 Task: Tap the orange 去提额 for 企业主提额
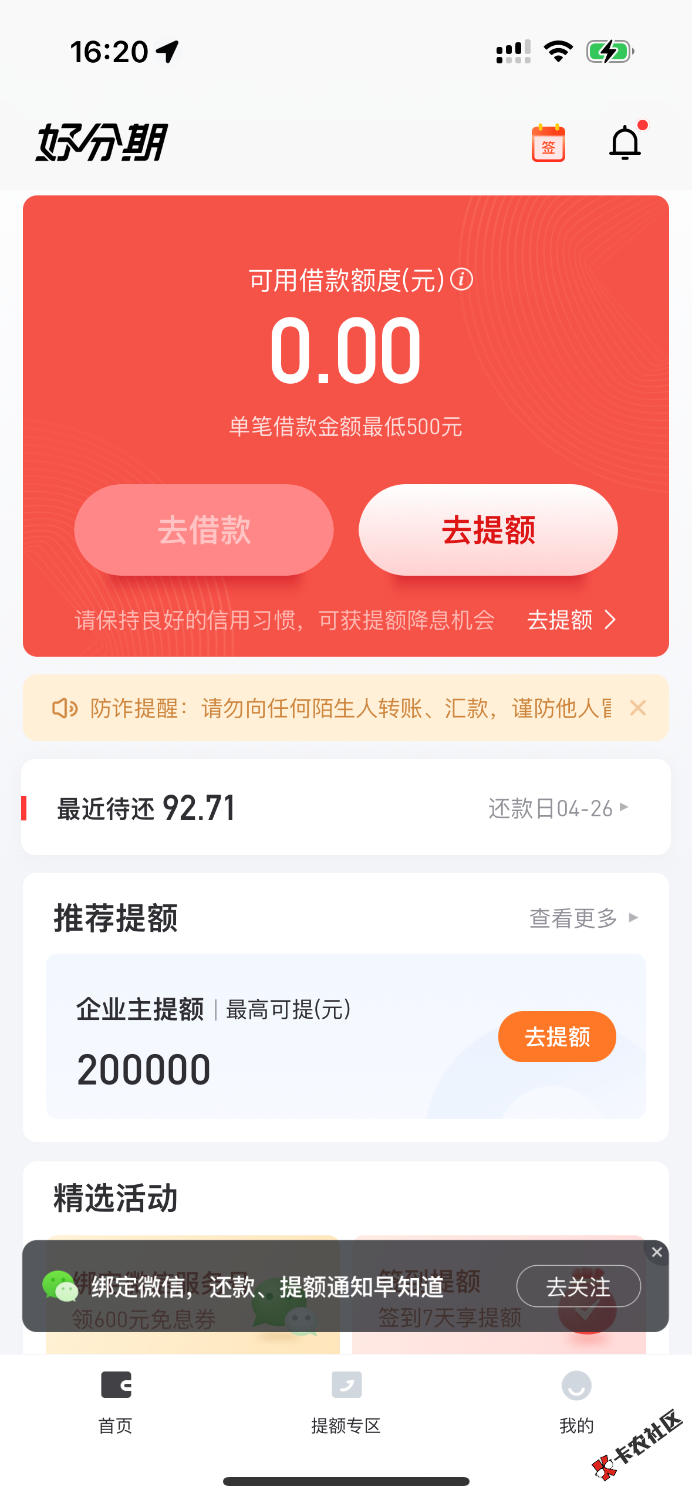557,1037
